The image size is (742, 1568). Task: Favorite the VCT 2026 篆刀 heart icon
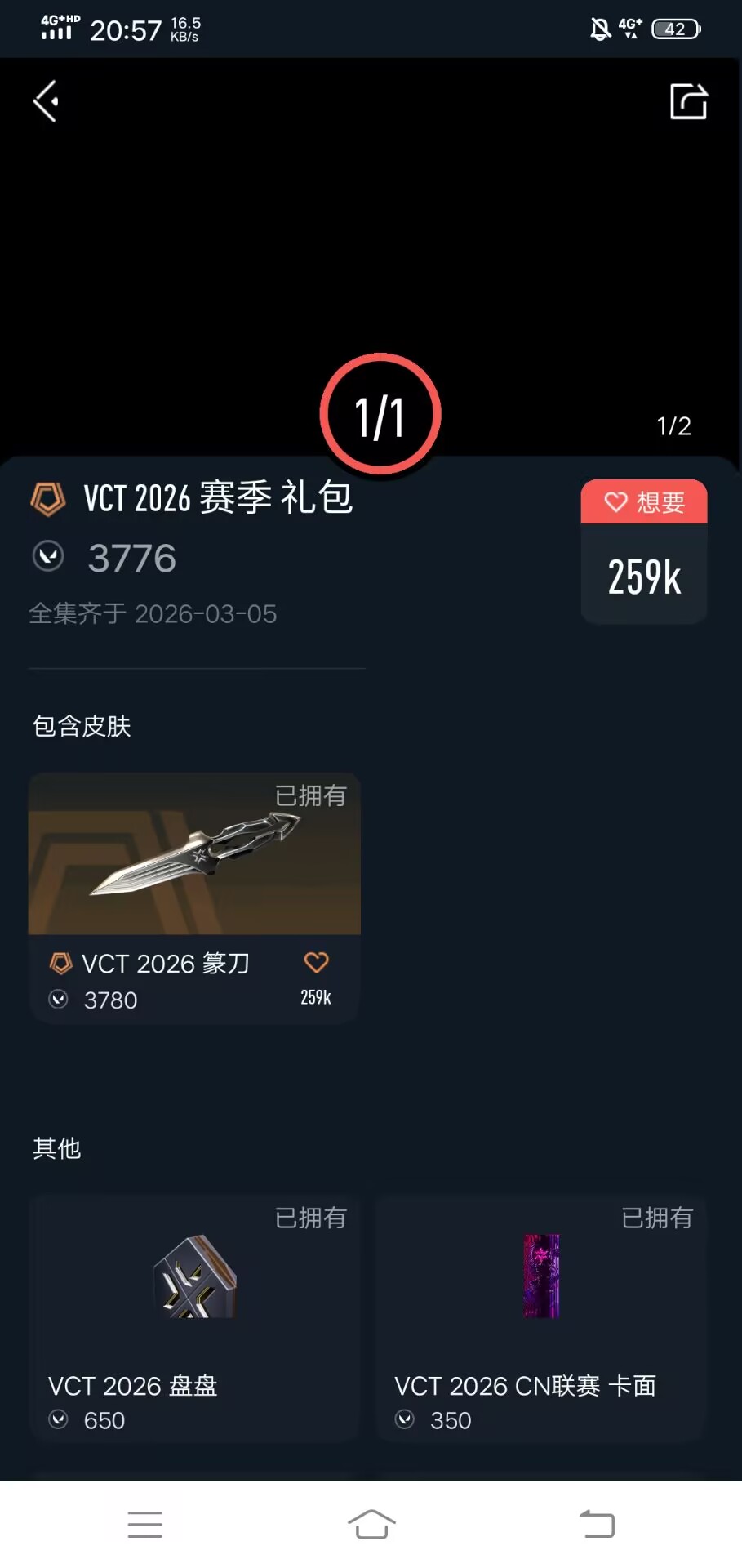tap(316, 963)
